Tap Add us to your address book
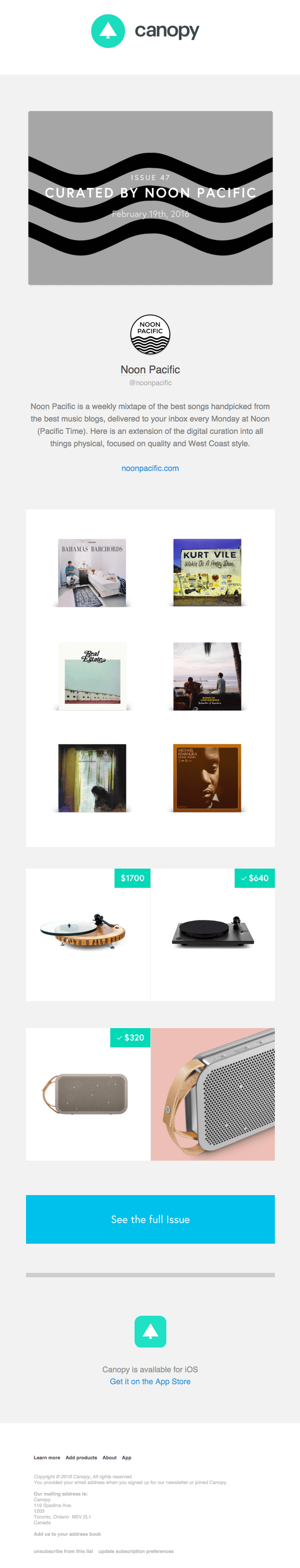300x1568 pixels. [x=67, y=1533]
